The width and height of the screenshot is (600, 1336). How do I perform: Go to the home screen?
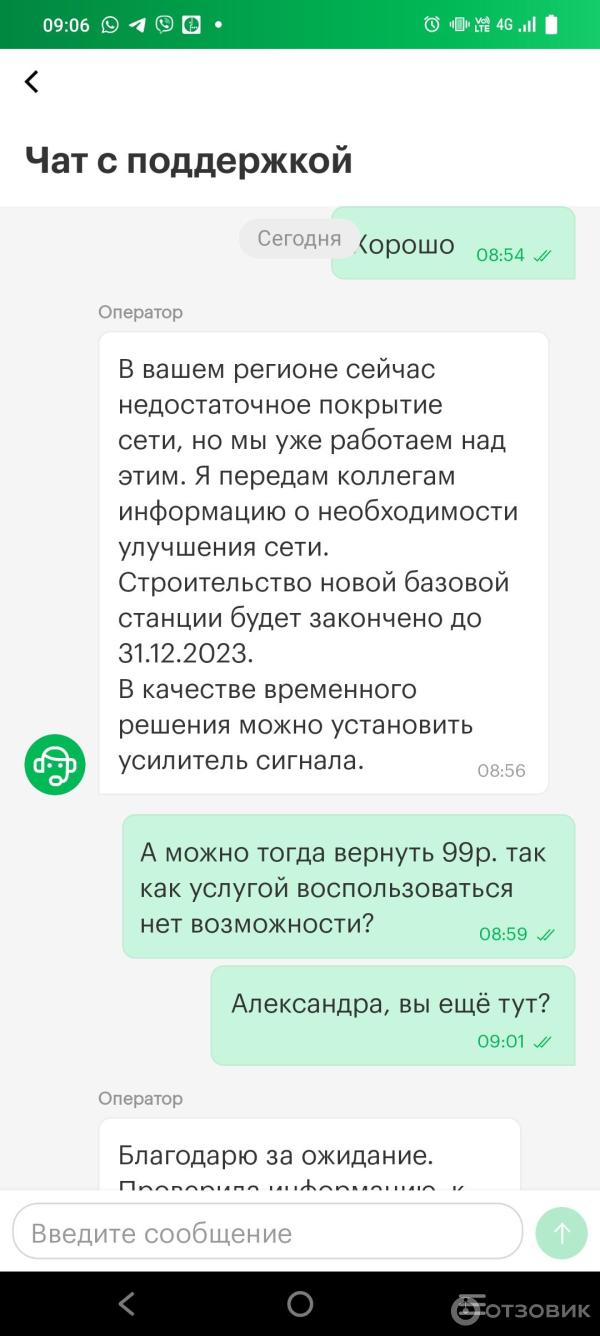(300, 1303)
